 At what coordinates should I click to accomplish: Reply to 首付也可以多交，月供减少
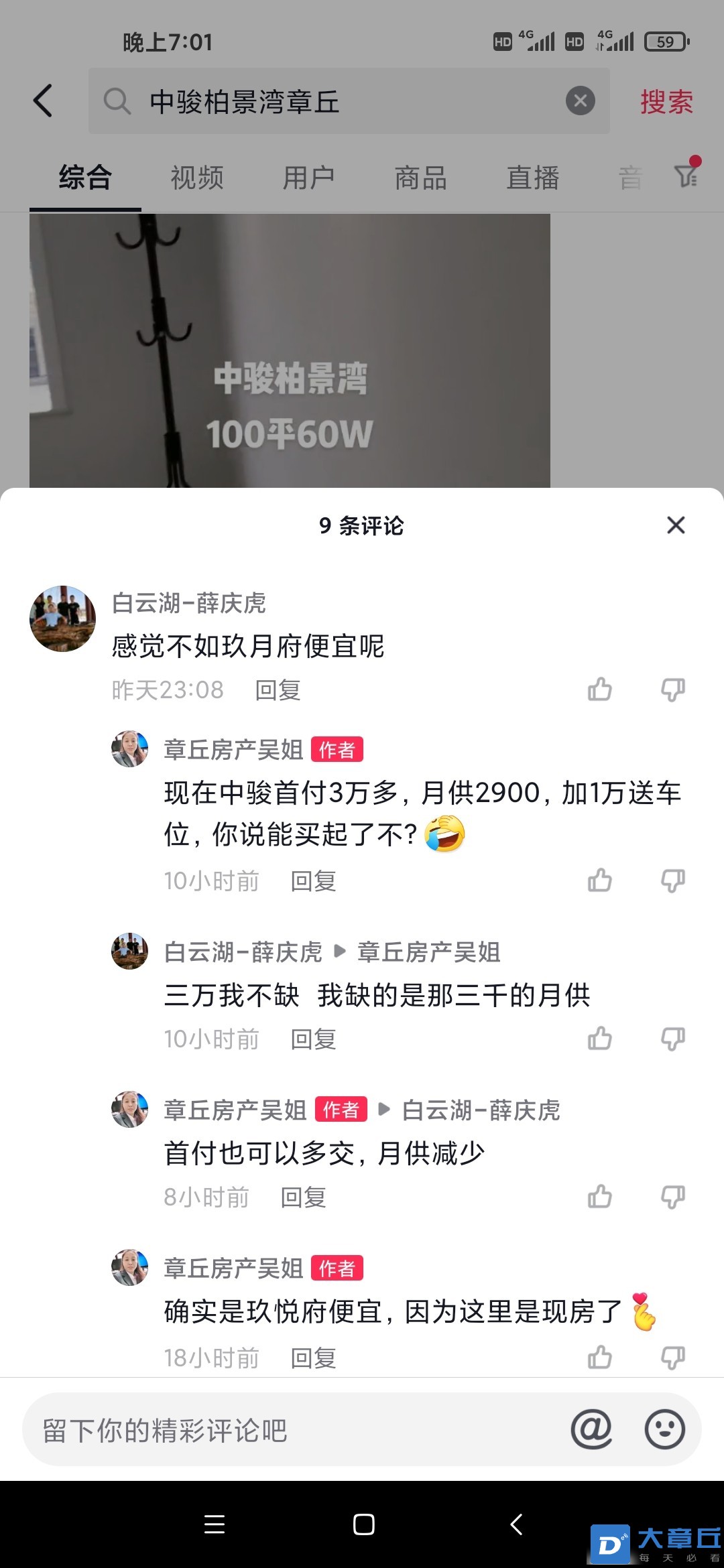tap(303, 1197)
